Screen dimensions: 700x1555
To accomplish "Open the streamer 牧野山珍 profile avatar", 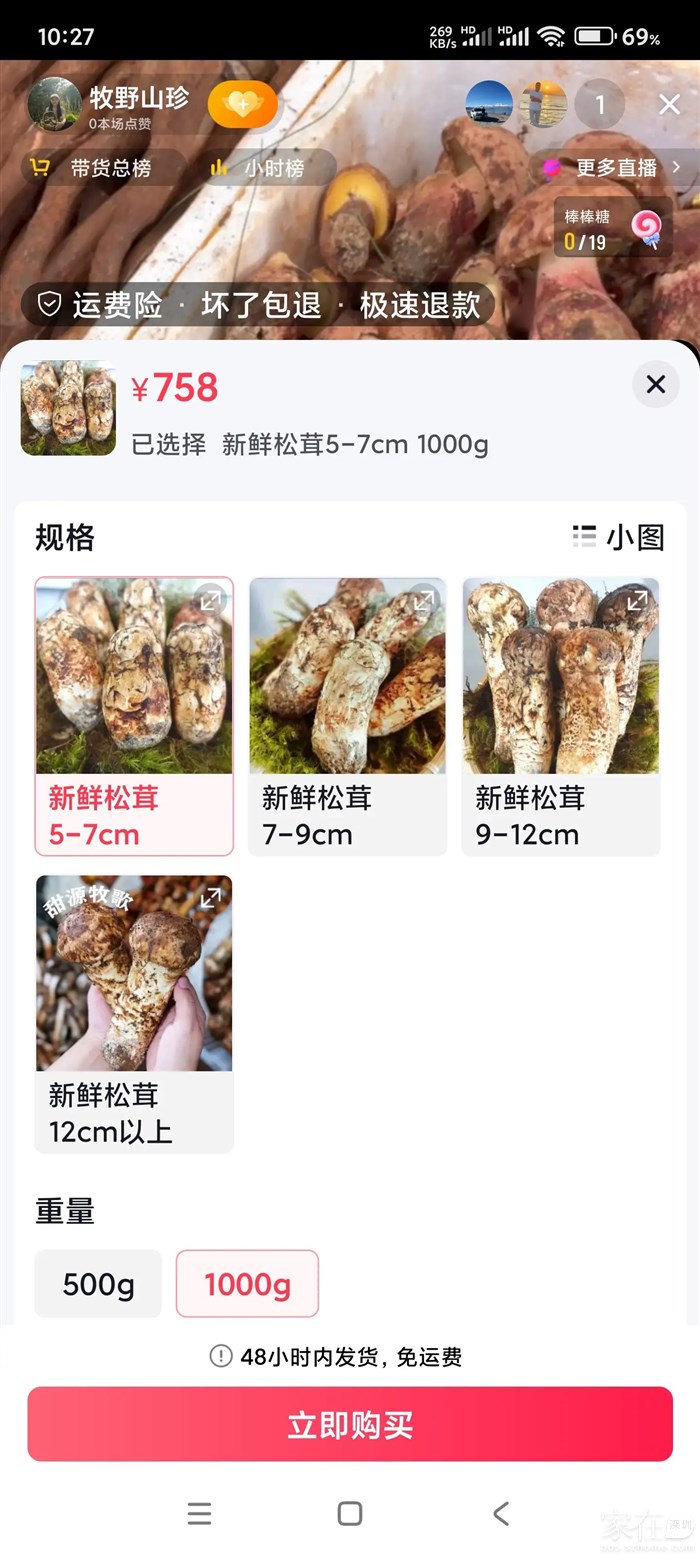I will pos(54,104).
